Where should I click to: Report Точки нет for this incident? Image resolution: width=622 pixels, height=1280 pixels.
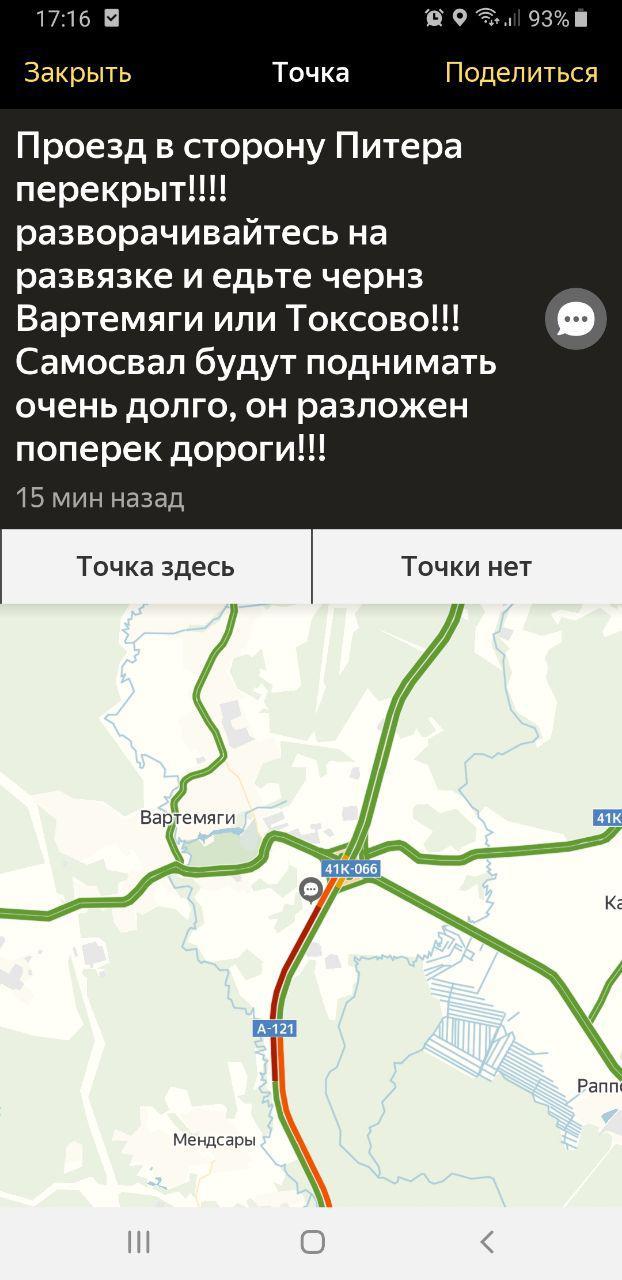tap(466, 567)
